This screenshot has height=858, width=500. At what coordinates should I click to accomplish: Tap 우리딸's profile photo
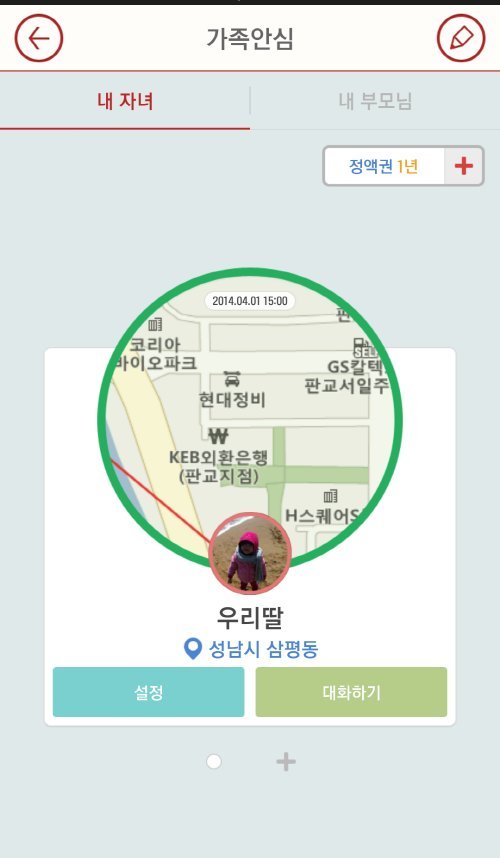point(250,553)
